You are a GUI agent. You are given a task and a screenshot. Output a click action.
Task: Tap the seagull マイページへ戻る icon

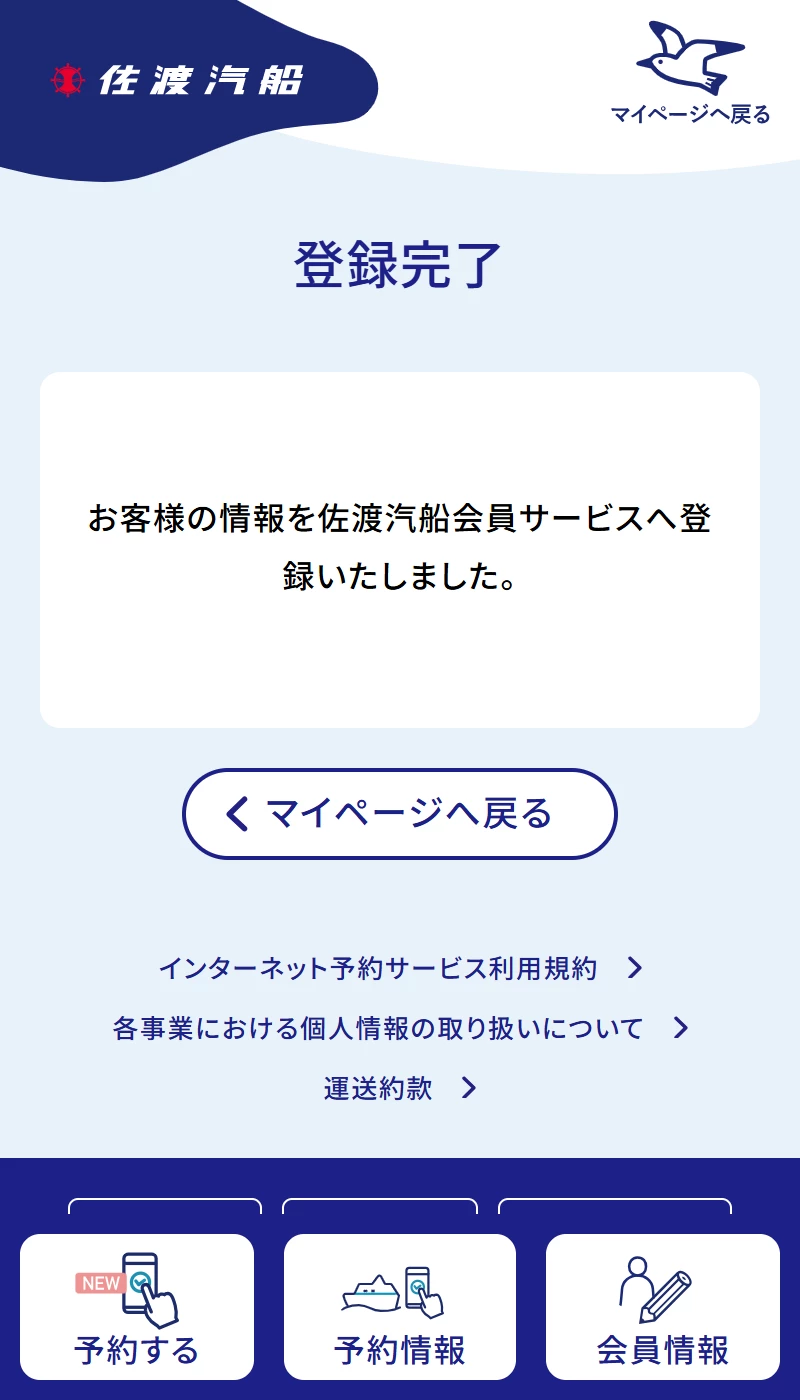click(x=690, y=72)
